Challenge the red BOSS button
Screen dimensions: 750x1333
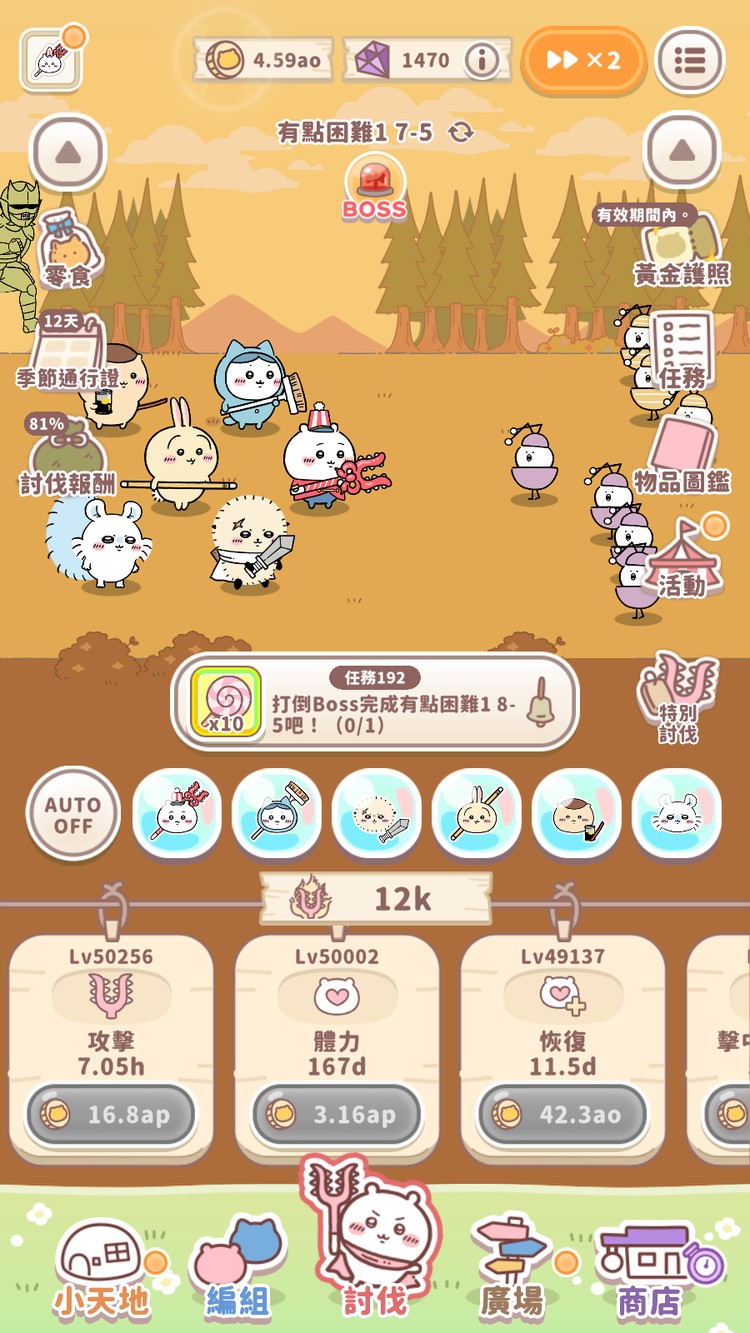pos(375,187)
